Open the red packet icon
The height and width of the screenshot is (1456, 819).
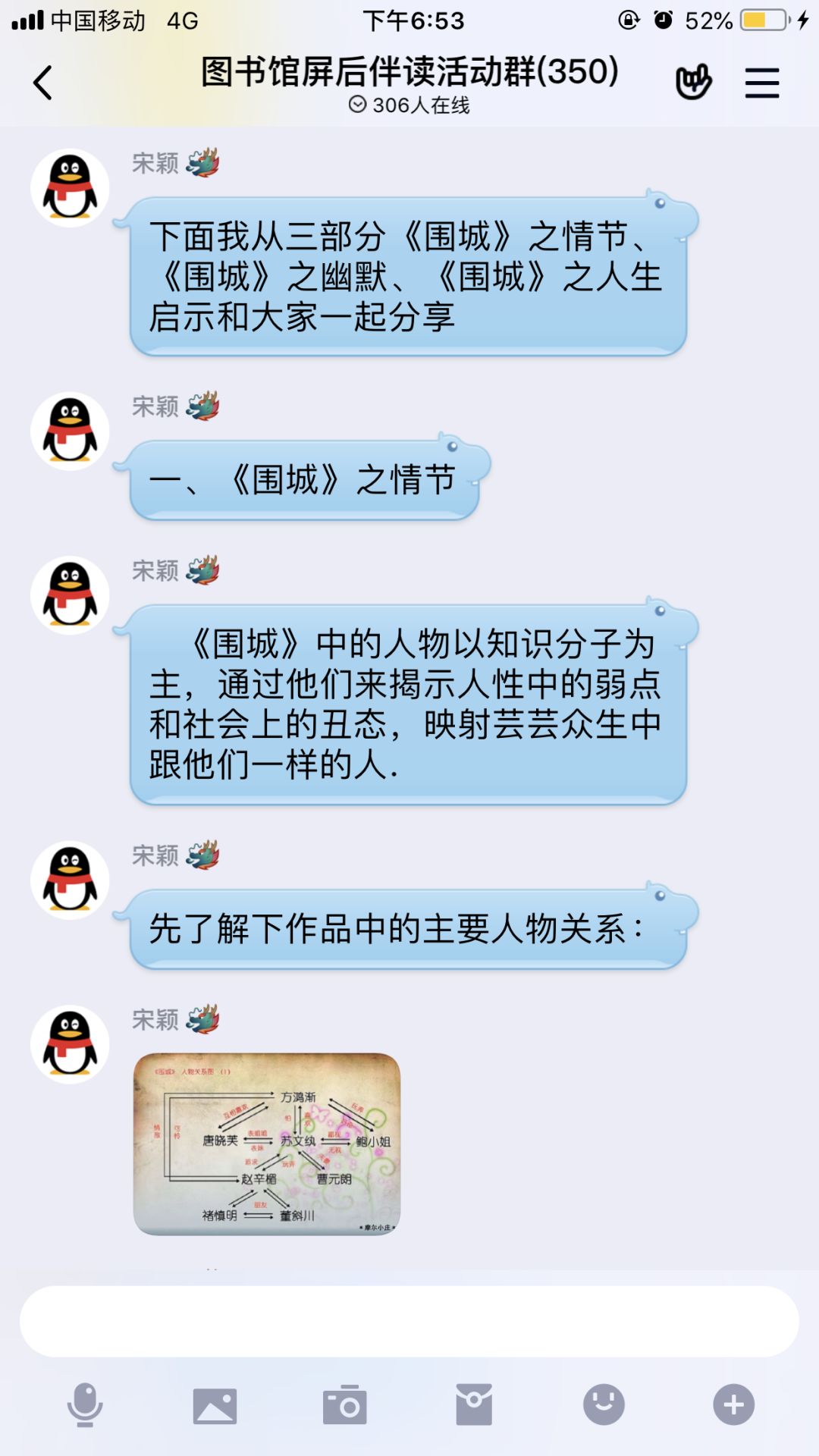(474, 1404)
